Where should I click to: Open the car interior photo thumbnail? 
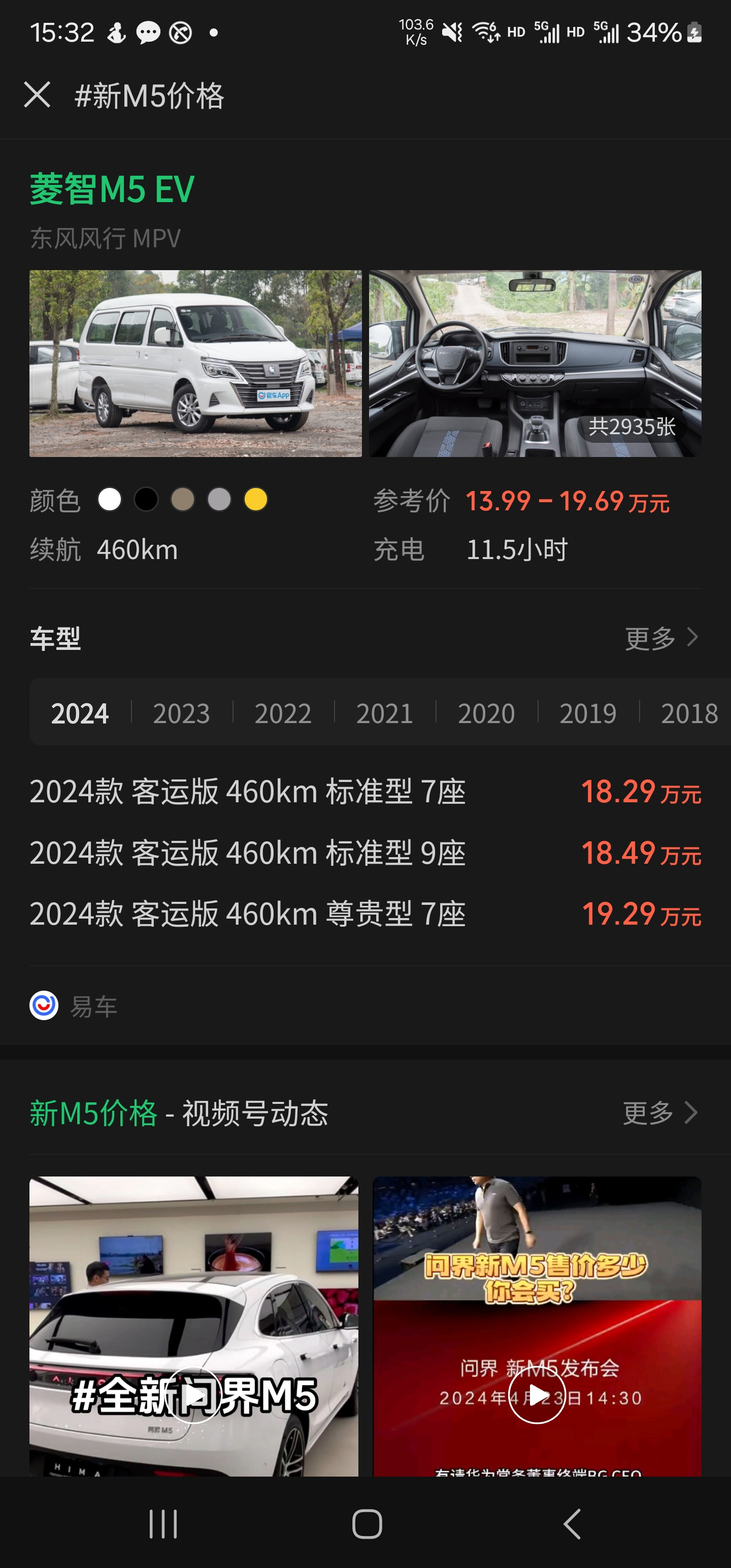click(535, 362)
